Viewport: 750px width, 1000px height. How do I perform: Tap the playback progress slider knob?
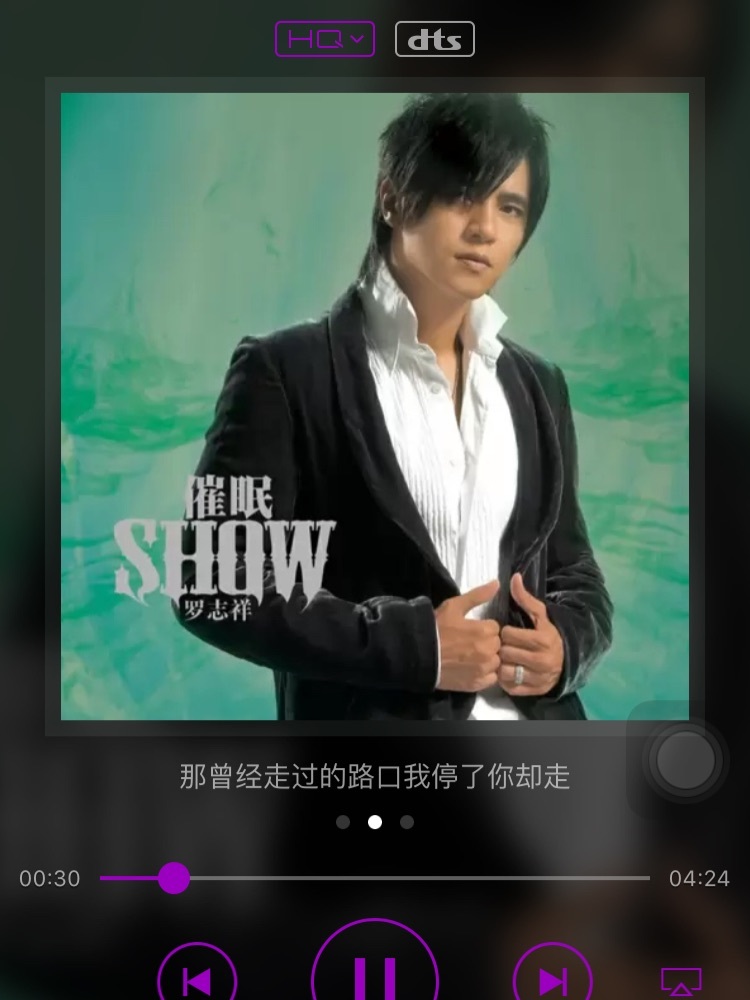tap(174, 879)
